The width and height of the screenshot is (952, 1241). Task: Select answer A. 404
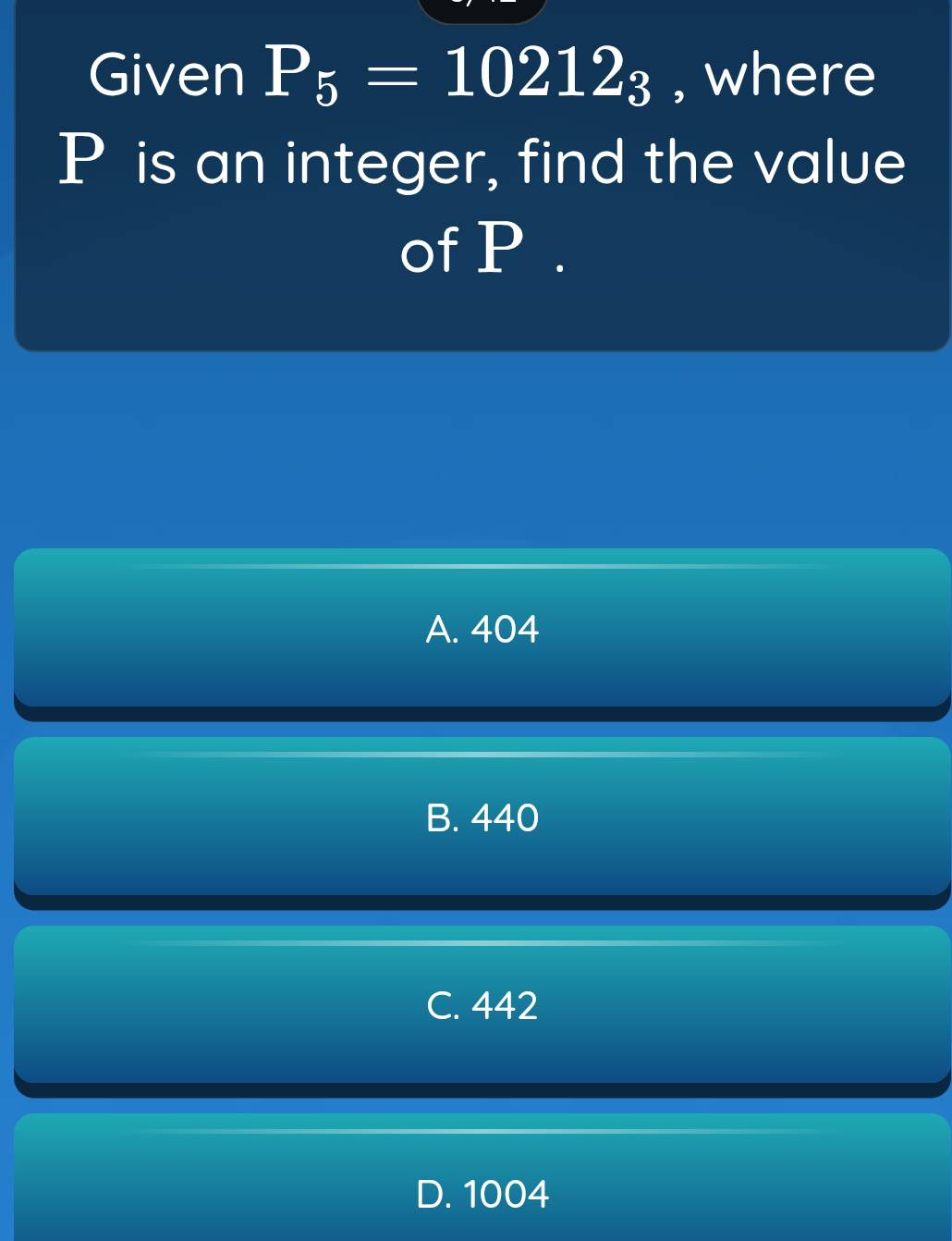(482, 630)
